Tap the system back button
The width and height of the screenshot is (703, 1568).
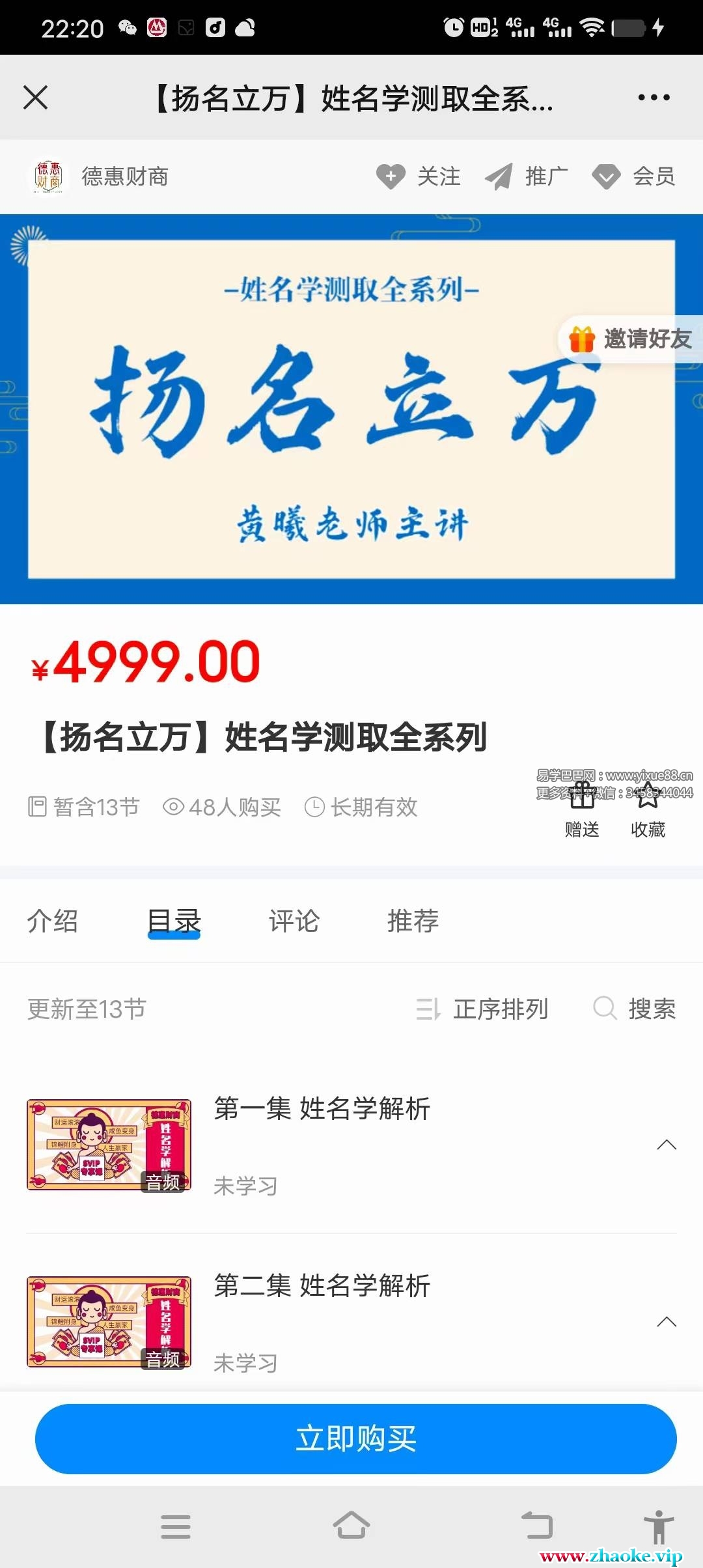537,1526
